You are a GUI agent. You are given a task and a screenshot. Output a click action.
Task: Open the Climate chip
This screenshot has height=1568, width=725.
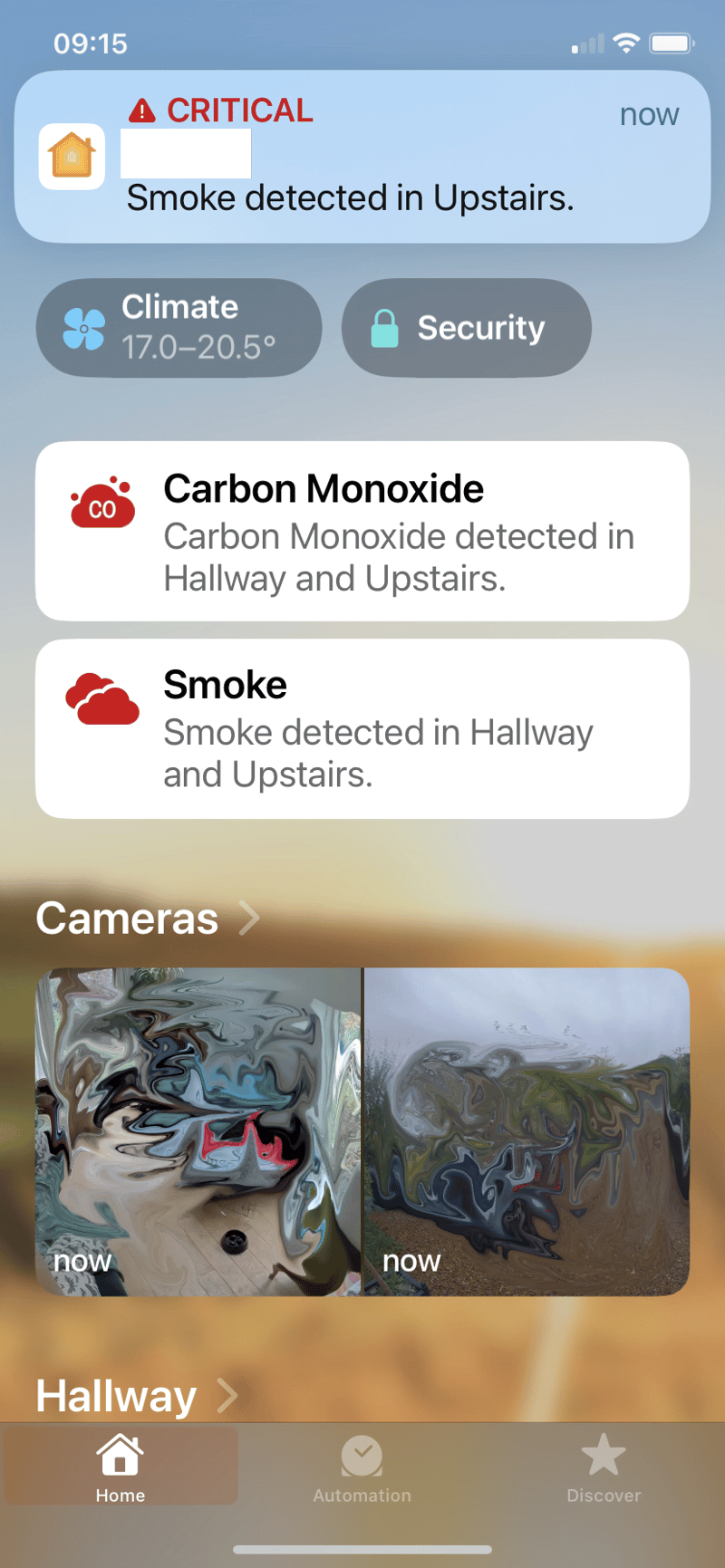pos(179,327)
